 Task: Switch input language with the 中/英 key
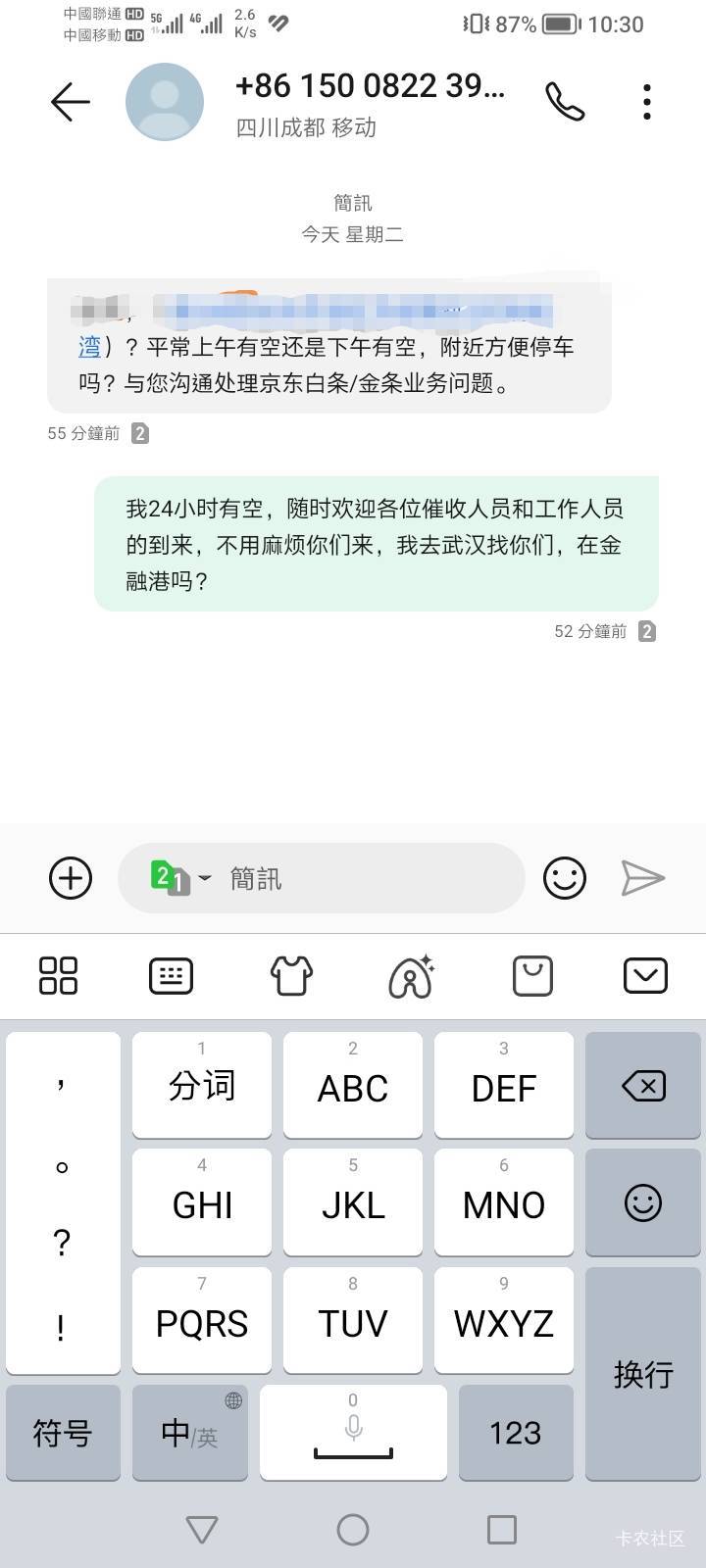[190, 1433]
